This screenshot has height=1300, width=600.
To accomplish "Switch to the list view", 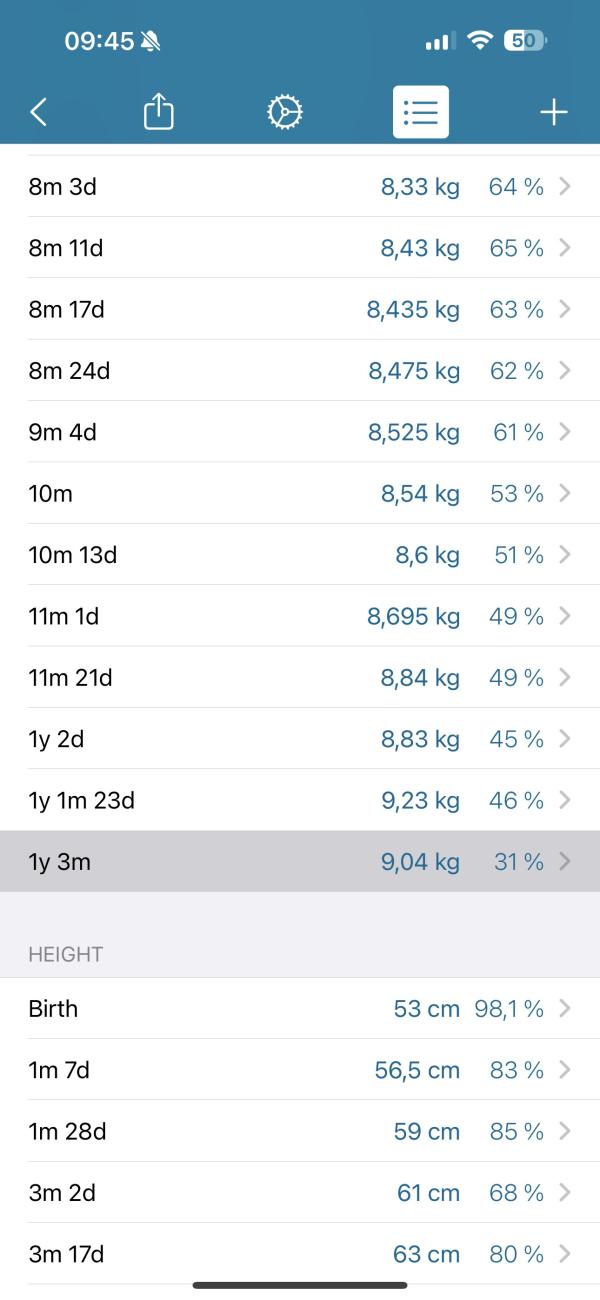I will [421, 112].
